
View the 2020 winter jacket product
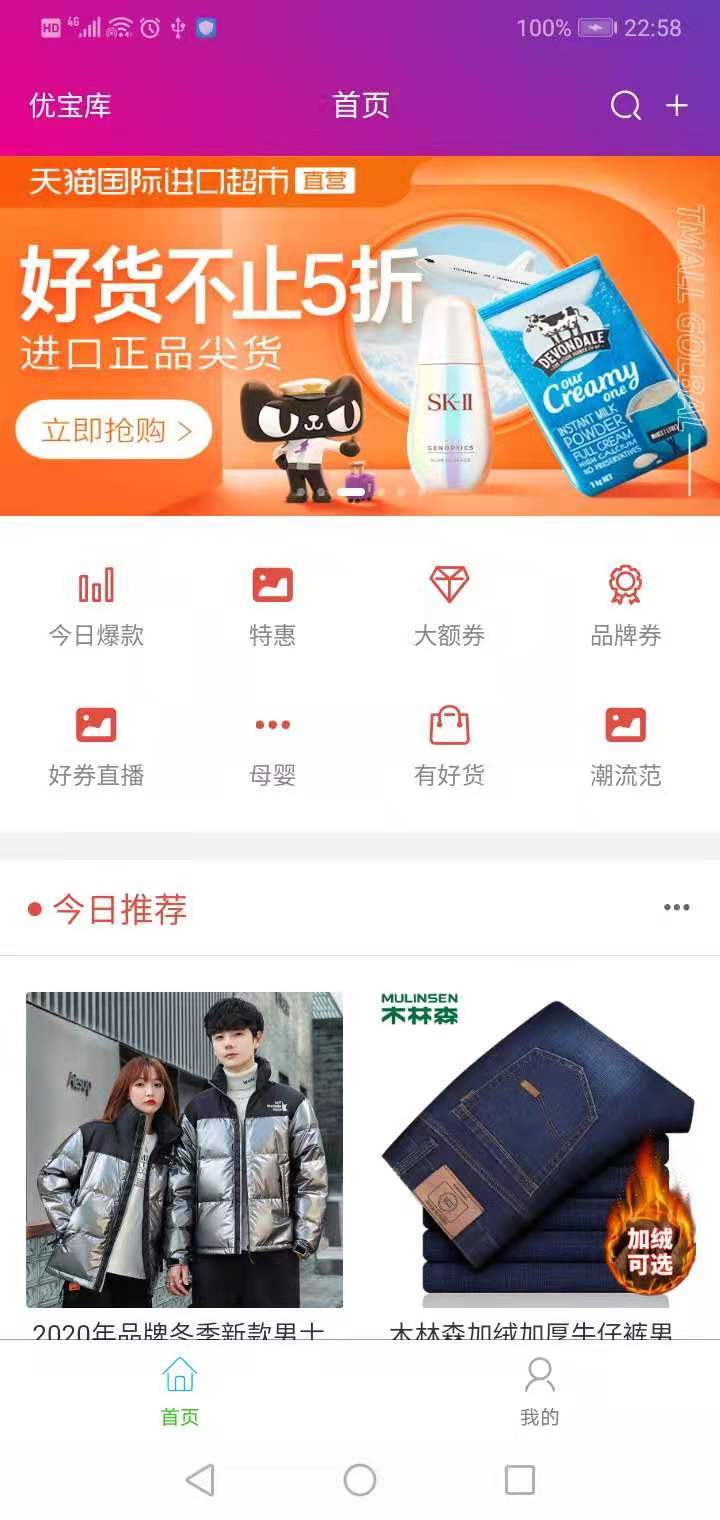(x=184, y=1150)
